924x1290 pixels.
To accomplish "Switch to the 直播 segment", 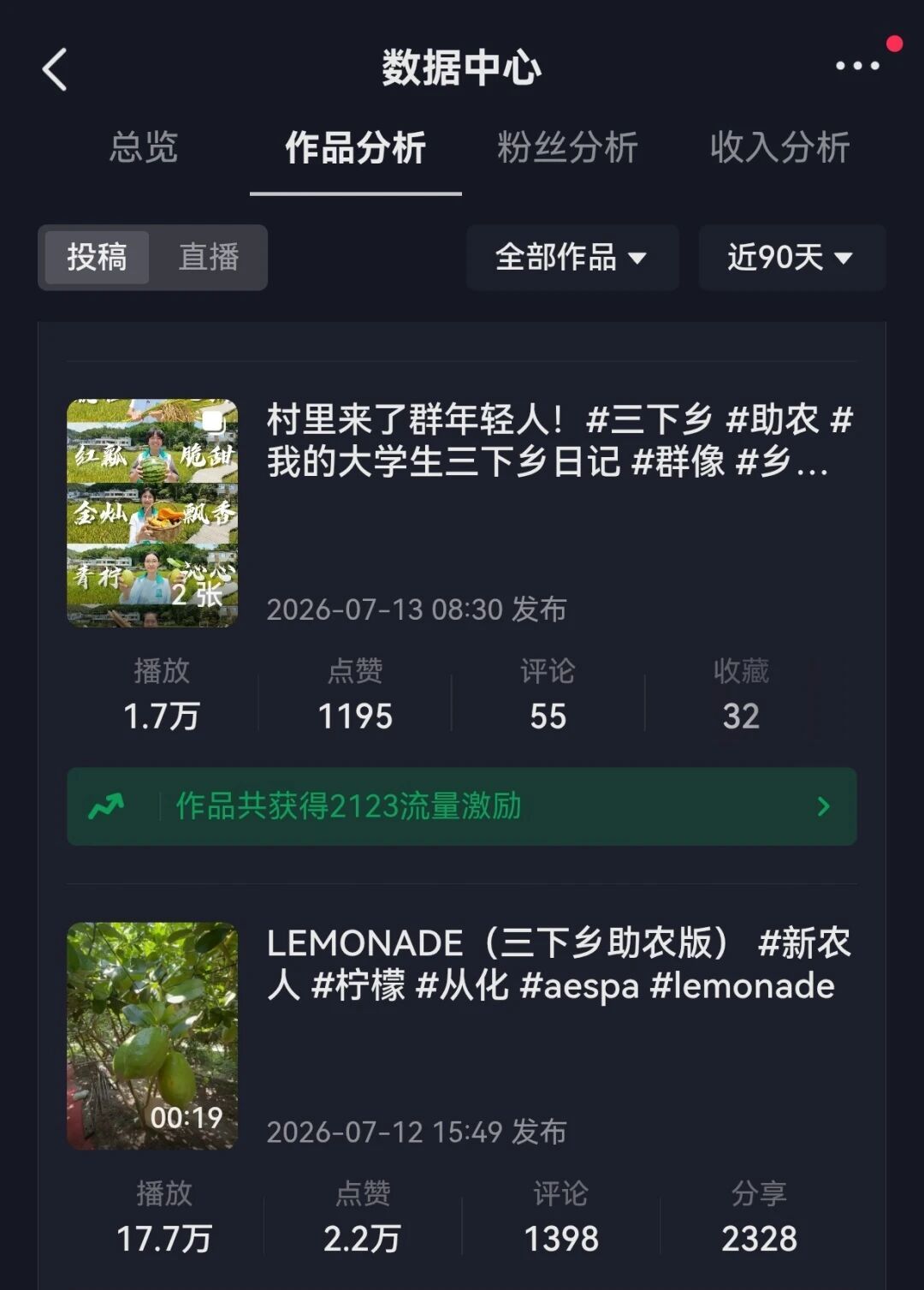I will (x=209, y=257).
